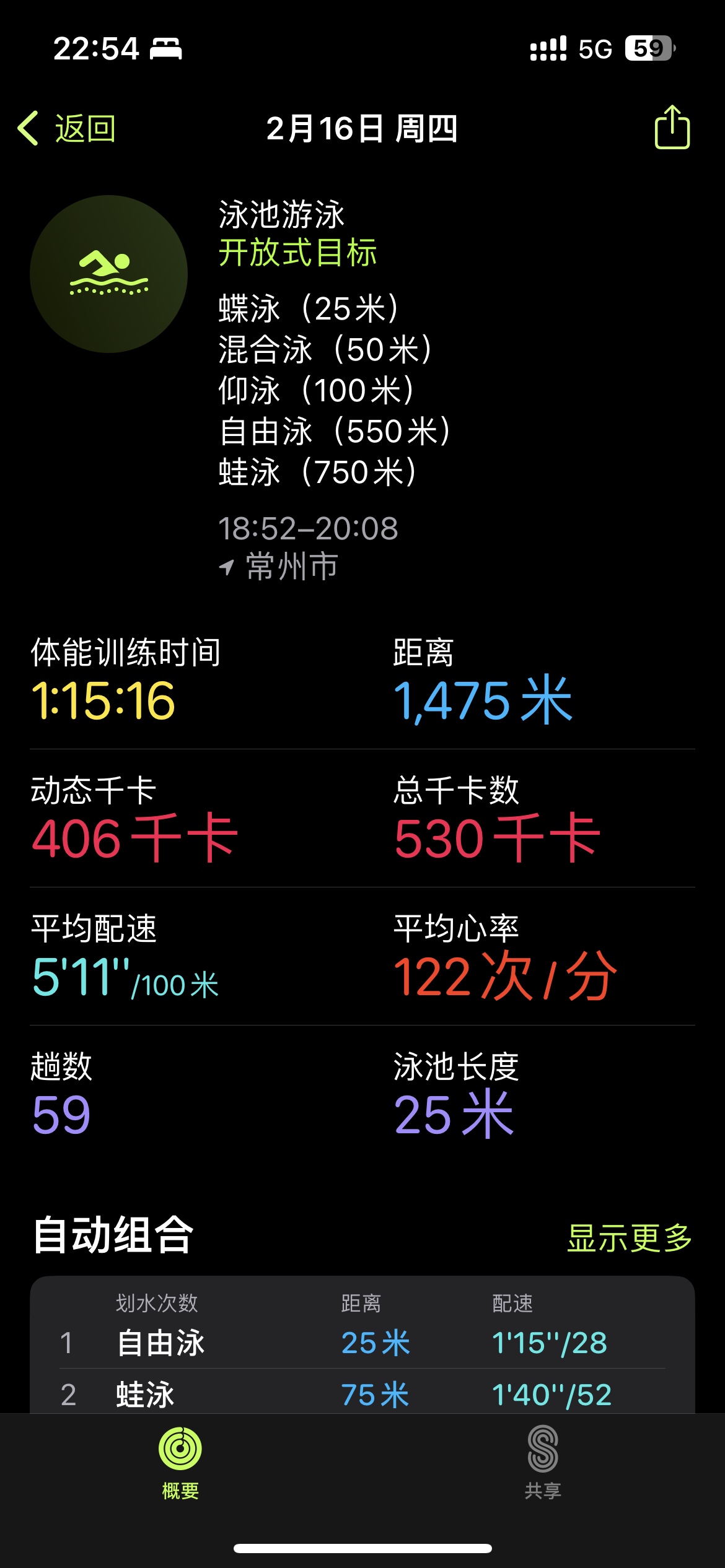Go back using the 返回 button
Viewport: 725px width, 1568px height.
click(x=67, y=128)
